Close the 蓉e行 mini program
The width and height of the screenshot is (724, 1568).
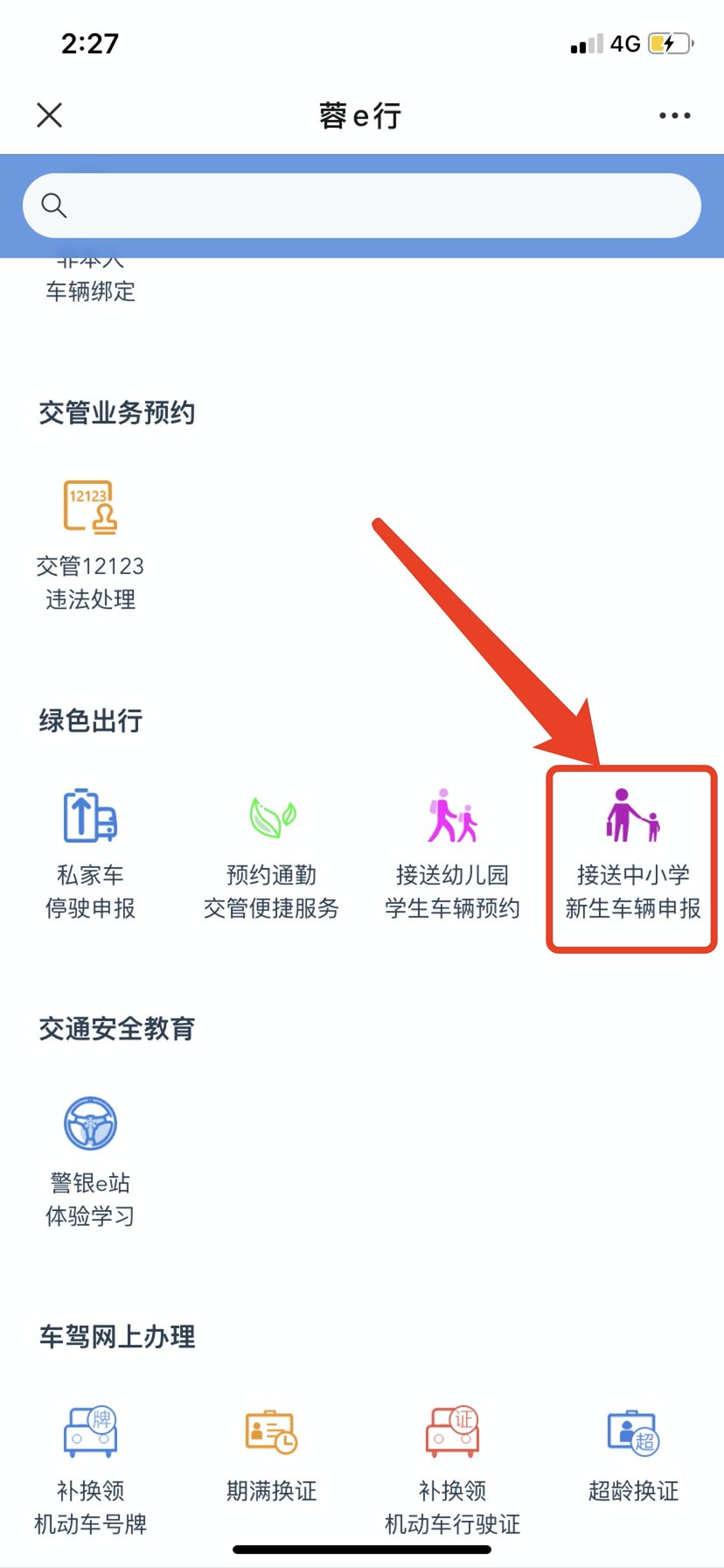50,115
